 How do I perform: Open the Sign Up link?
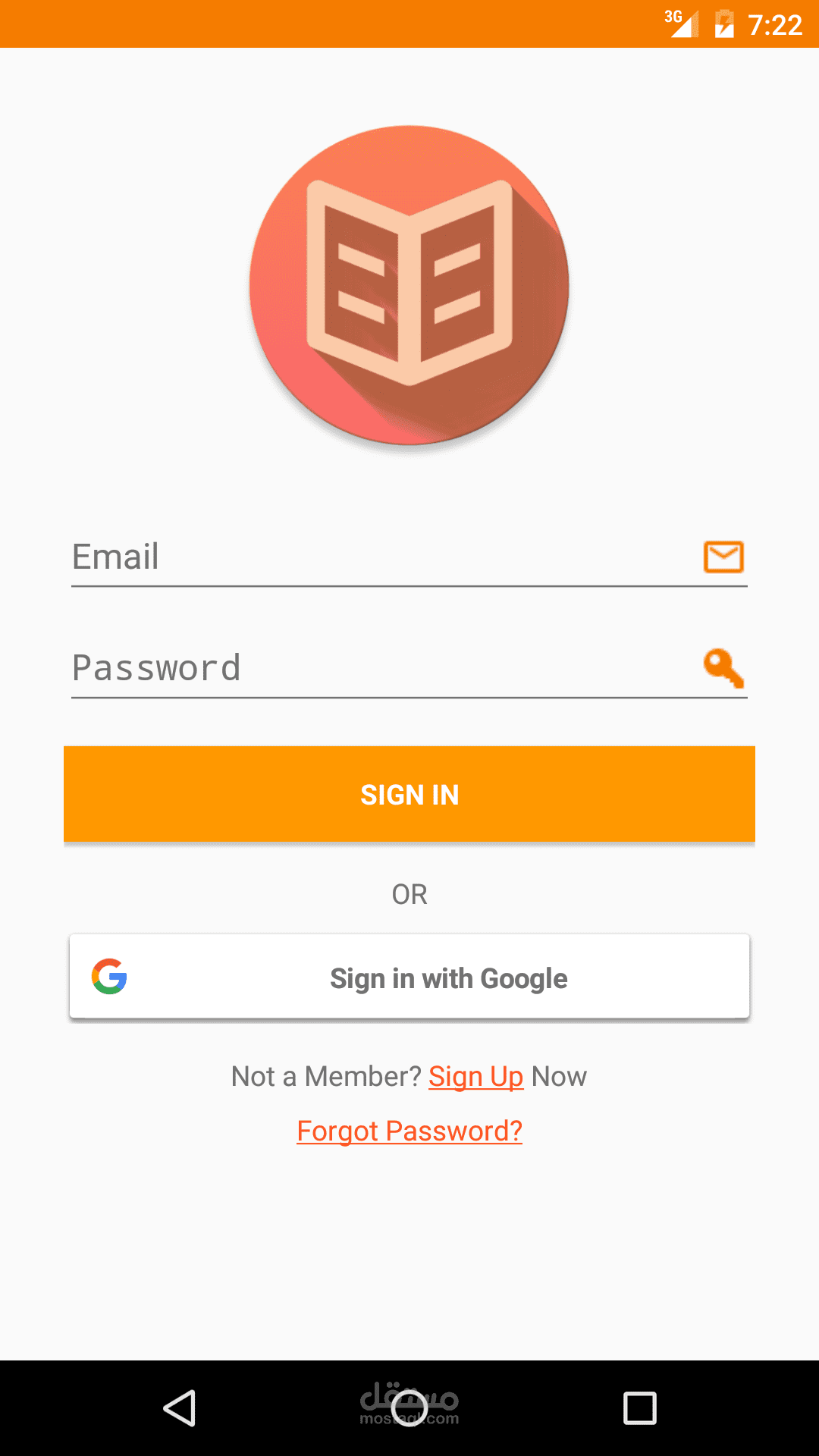pyautogui.click(x=475, y=1076)
